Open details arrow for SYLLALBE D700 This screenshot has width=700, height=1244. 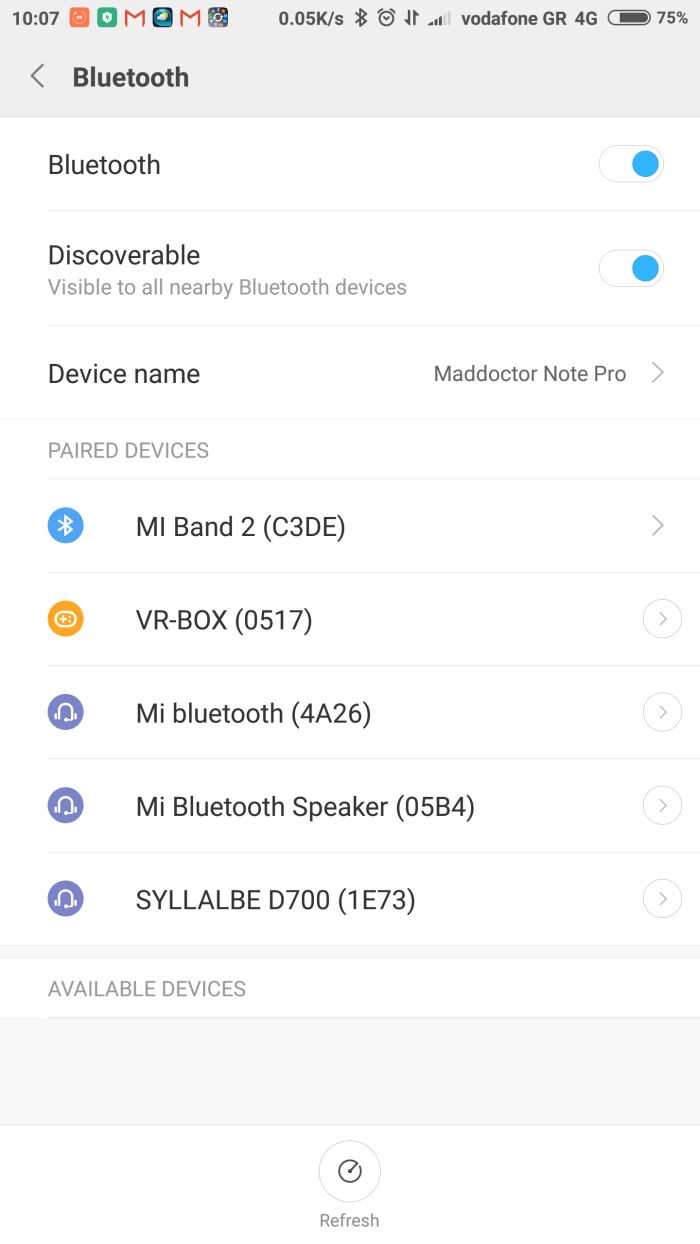(x=661, y=900)
